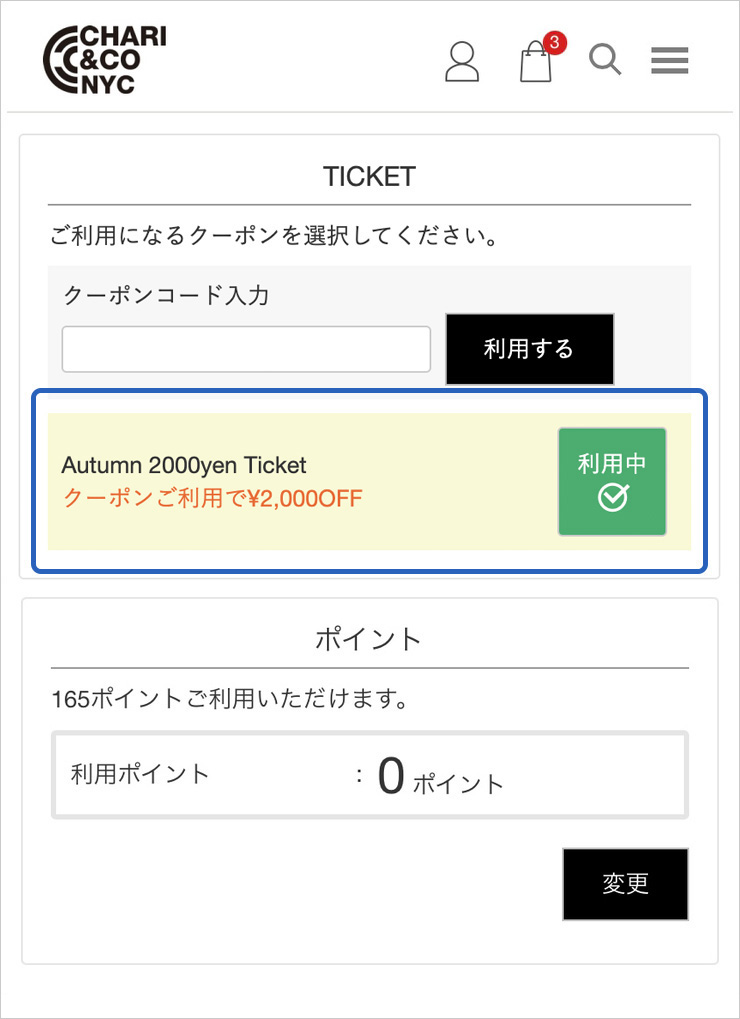Tap the search magnifier icon
740x1019 pixels.
[605, 61]
